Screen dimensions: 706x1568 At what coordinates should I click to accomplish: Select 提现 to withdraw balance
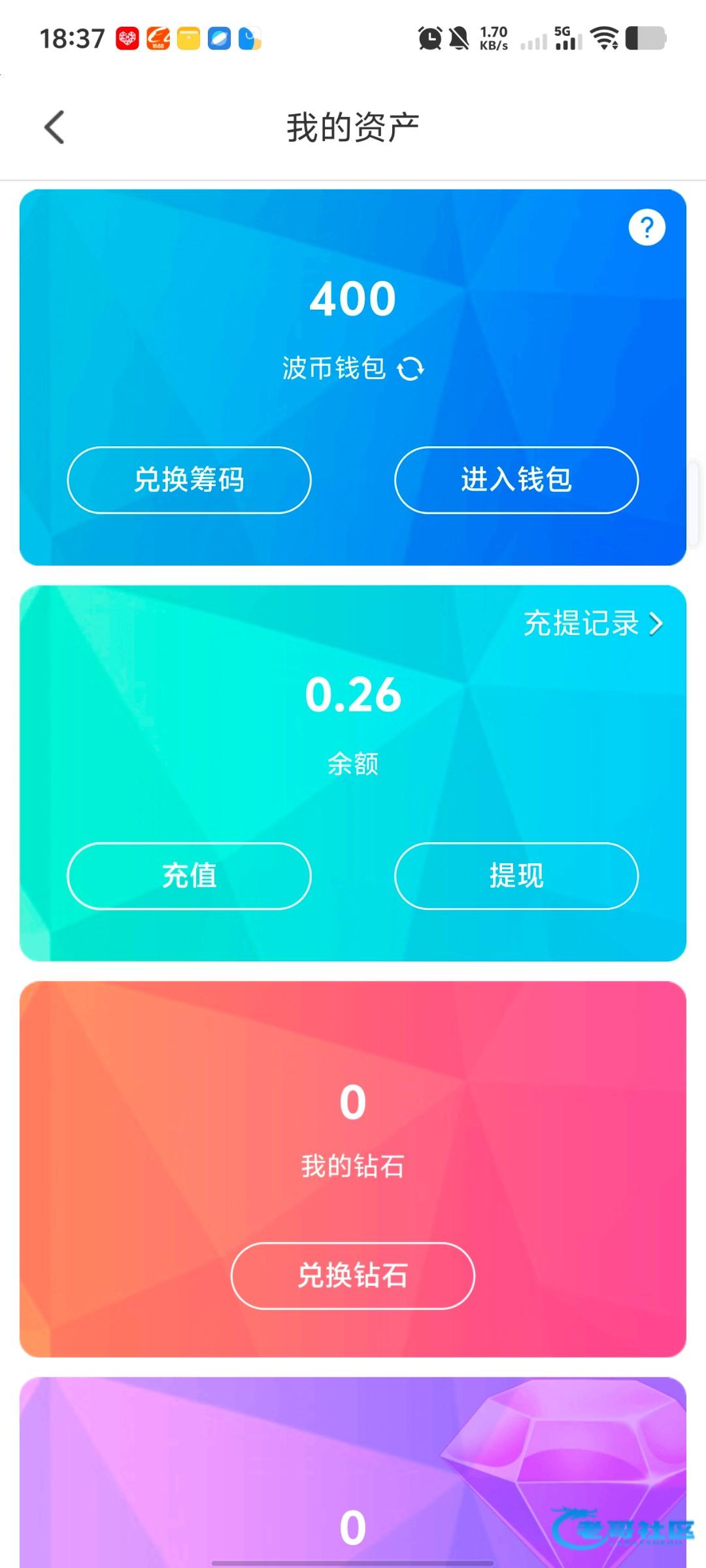tap(516, 875)
